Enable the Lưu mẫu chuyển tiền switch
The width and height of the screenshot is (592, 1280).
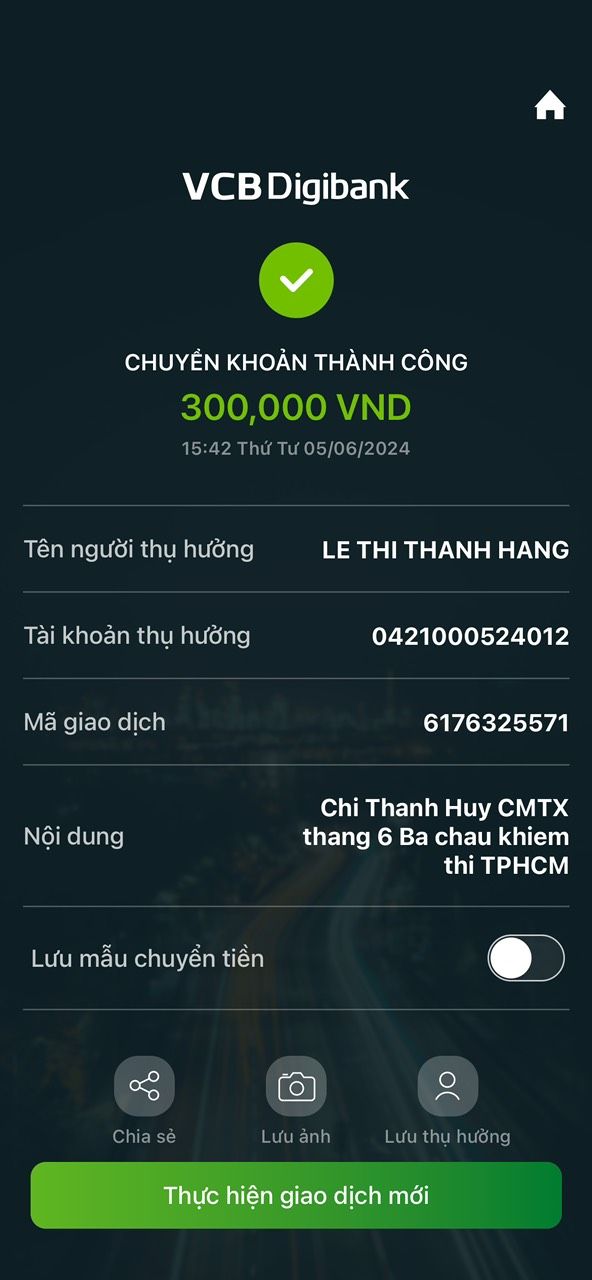(526, 958)
